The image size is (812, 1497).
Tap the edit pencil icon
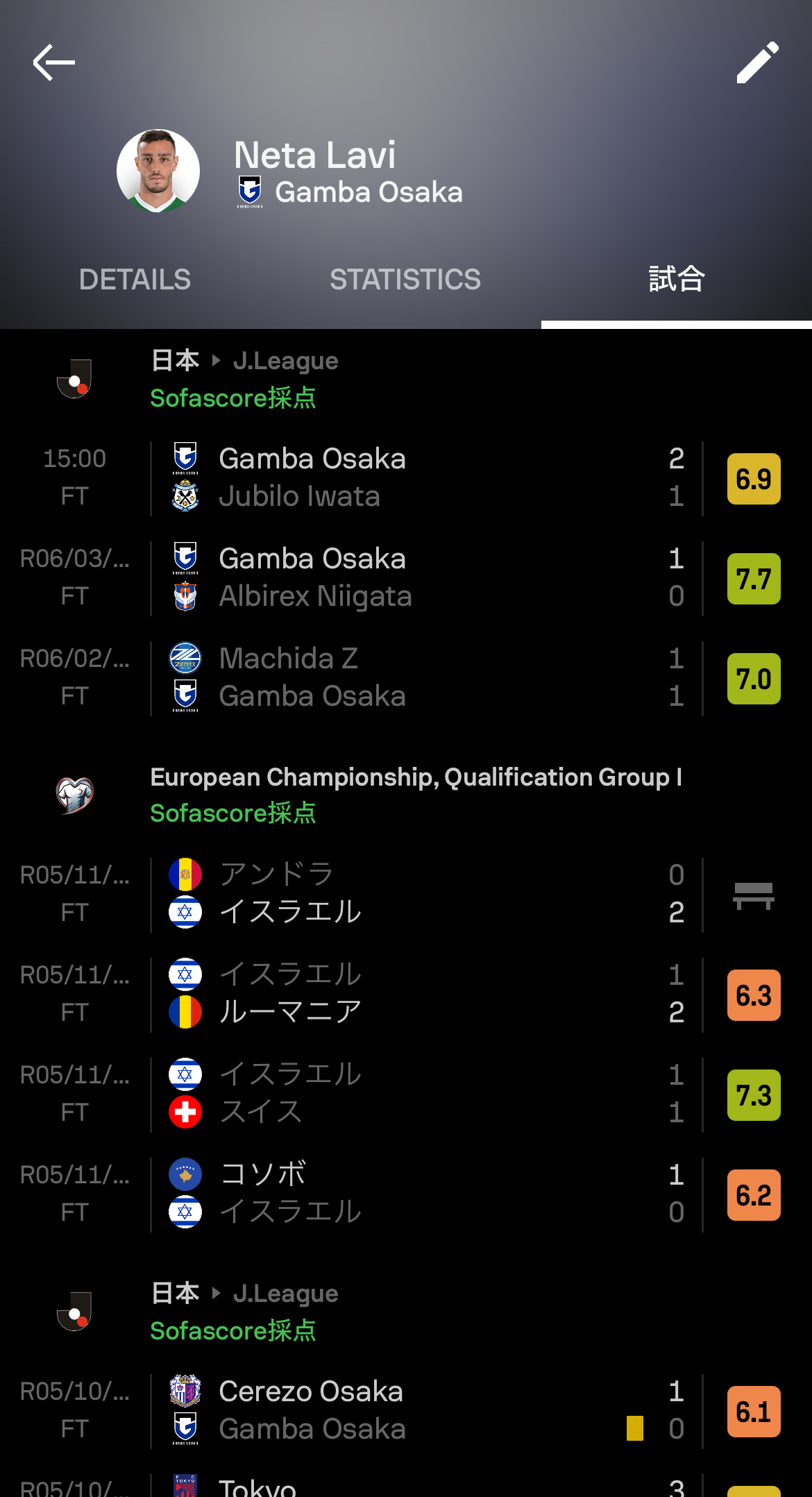point(757,62)
